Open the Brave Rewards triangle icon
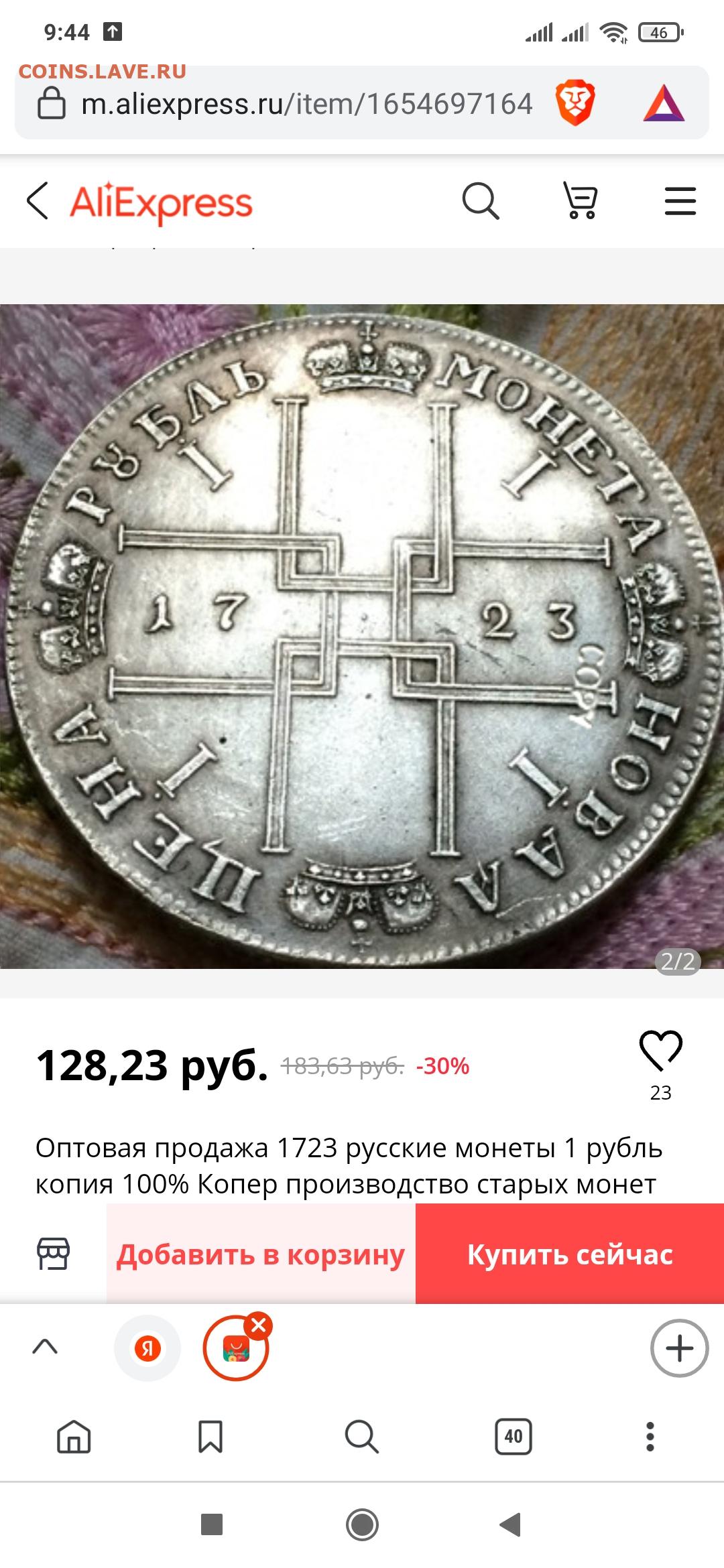Image resolution: width=724 pixels, height=1568 pixels. click(664, 104)
